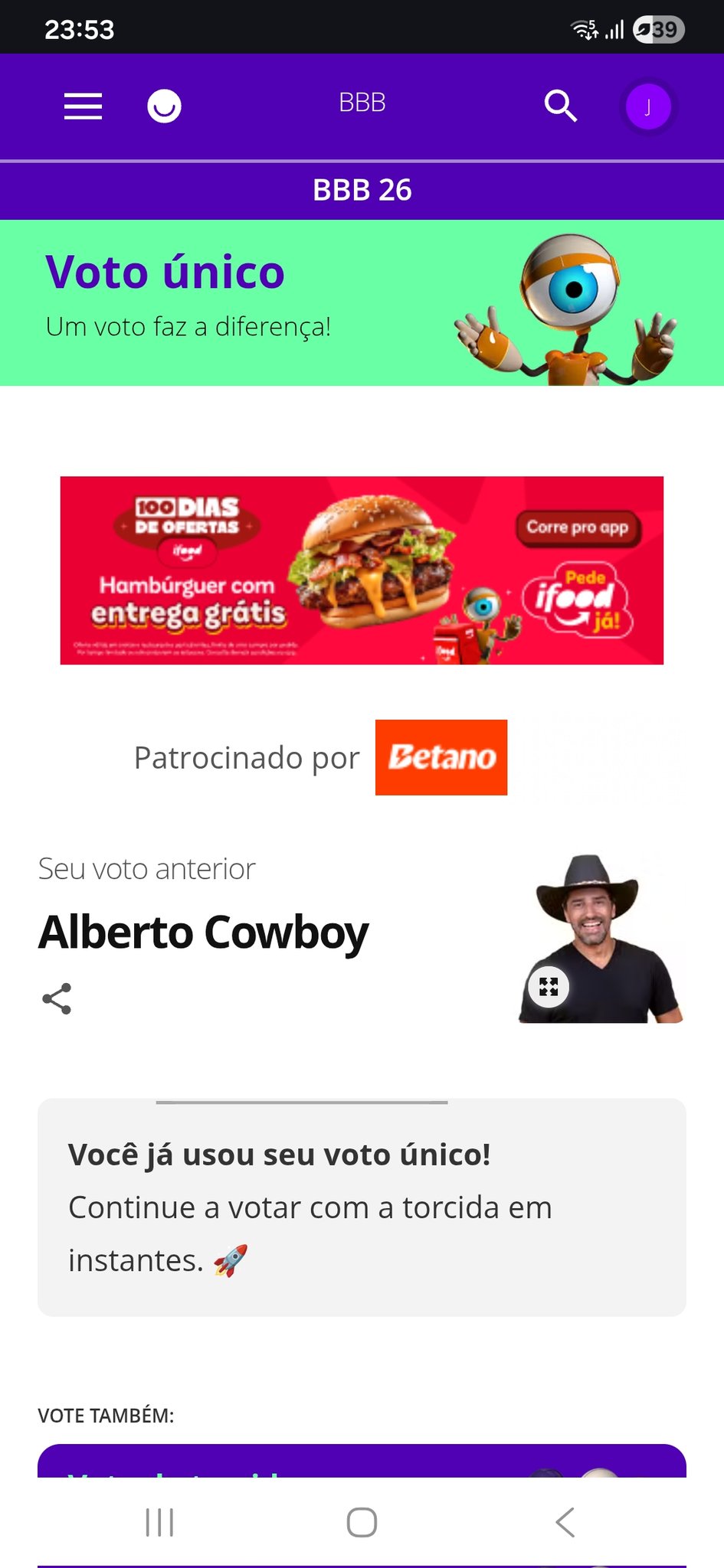Screen dimensions: 724x1568
Task: Open the BBB section title link
Action: [x=362, y=103]
